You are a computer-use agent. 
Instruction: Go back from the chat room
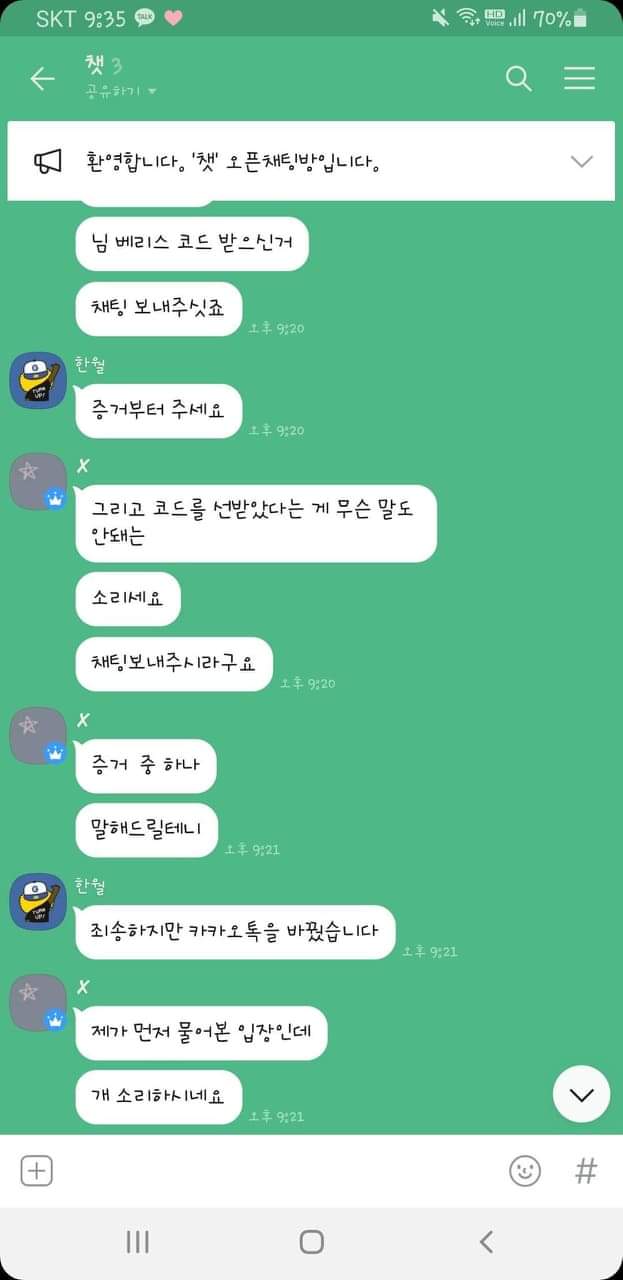coord(42,79)
